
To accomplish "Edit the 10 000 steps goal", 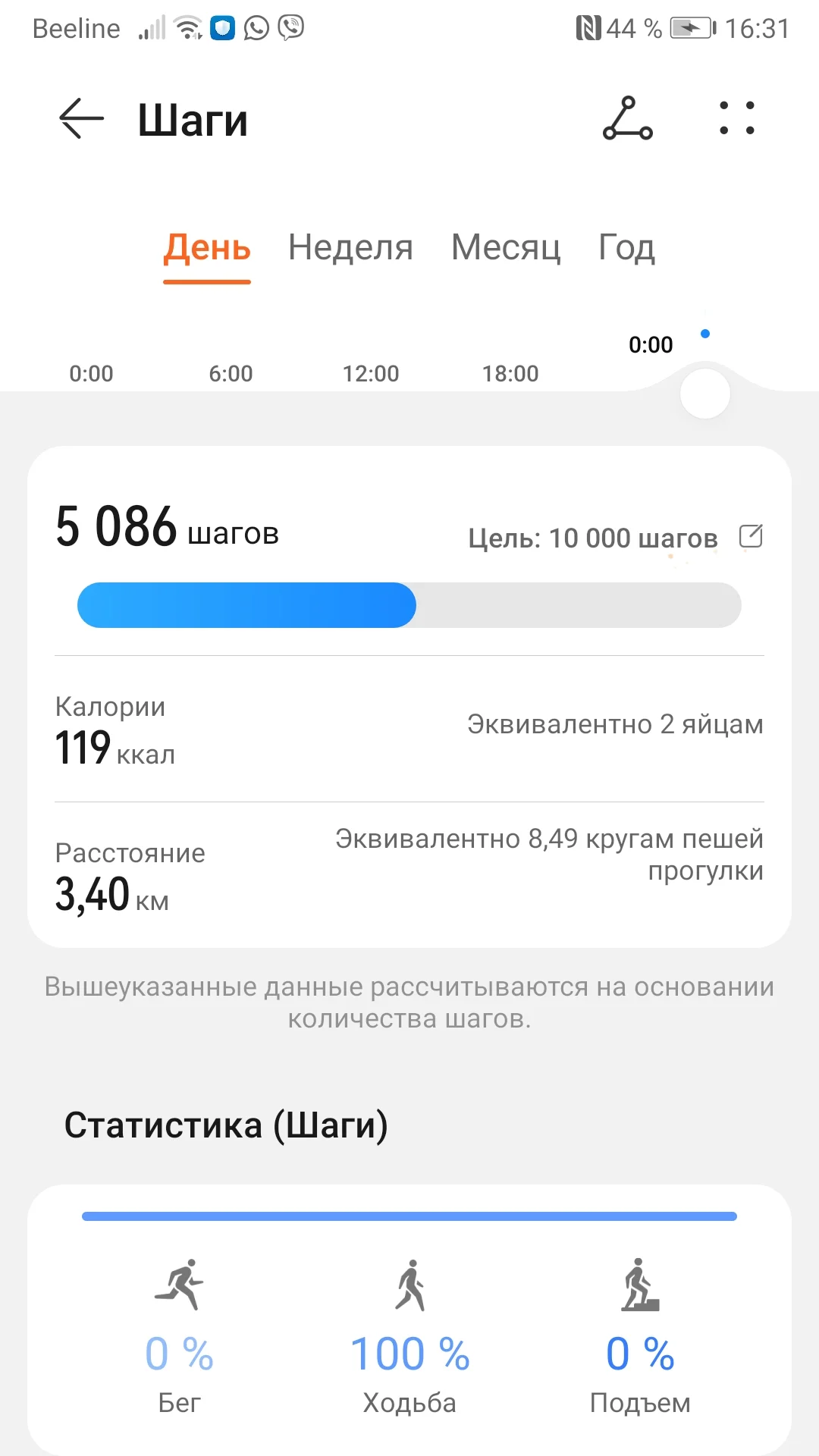I will pyautogui.click(x=751, y=537).
